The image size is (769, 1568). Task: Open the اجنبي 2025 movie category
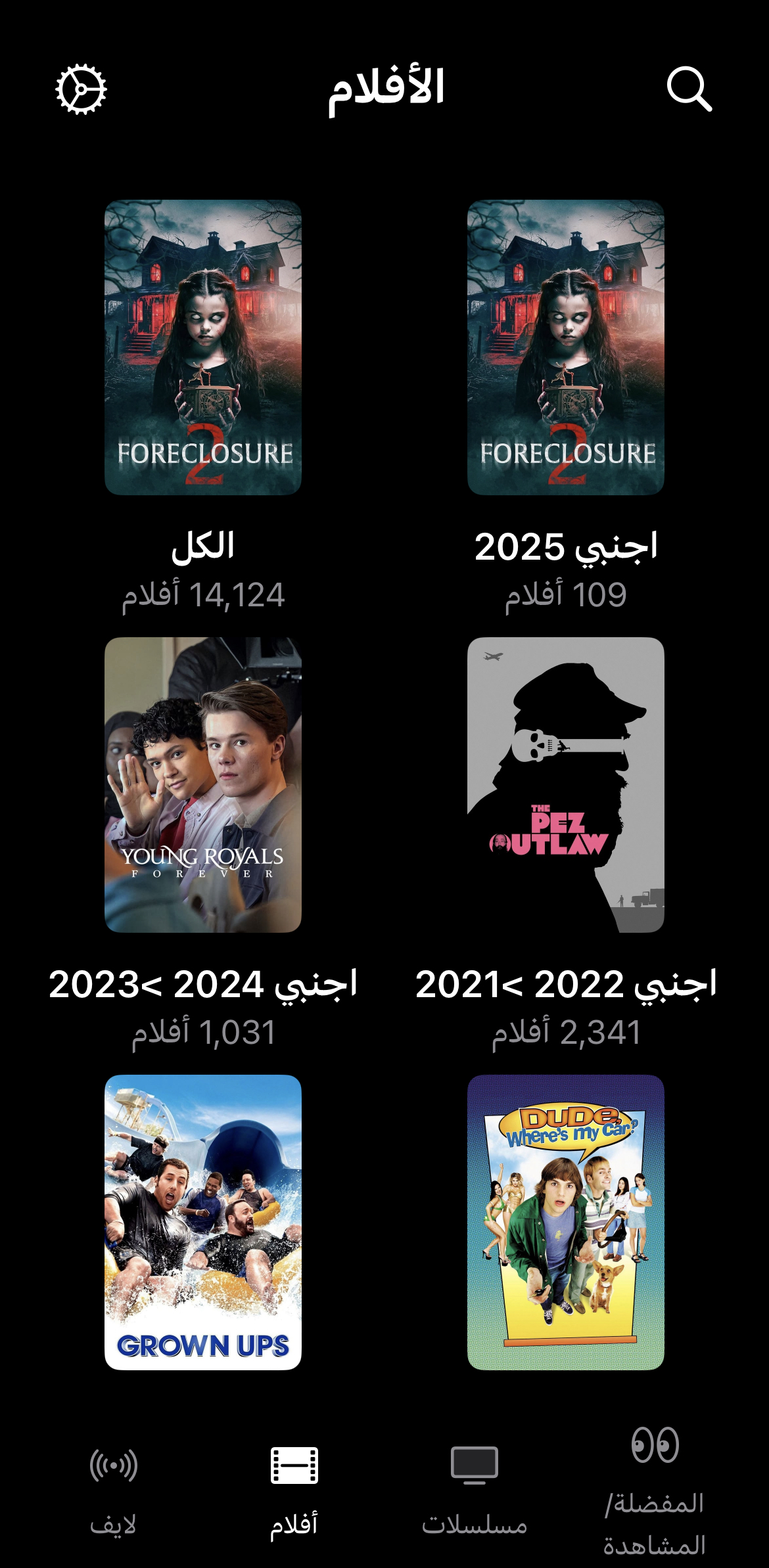coord(565,347)
